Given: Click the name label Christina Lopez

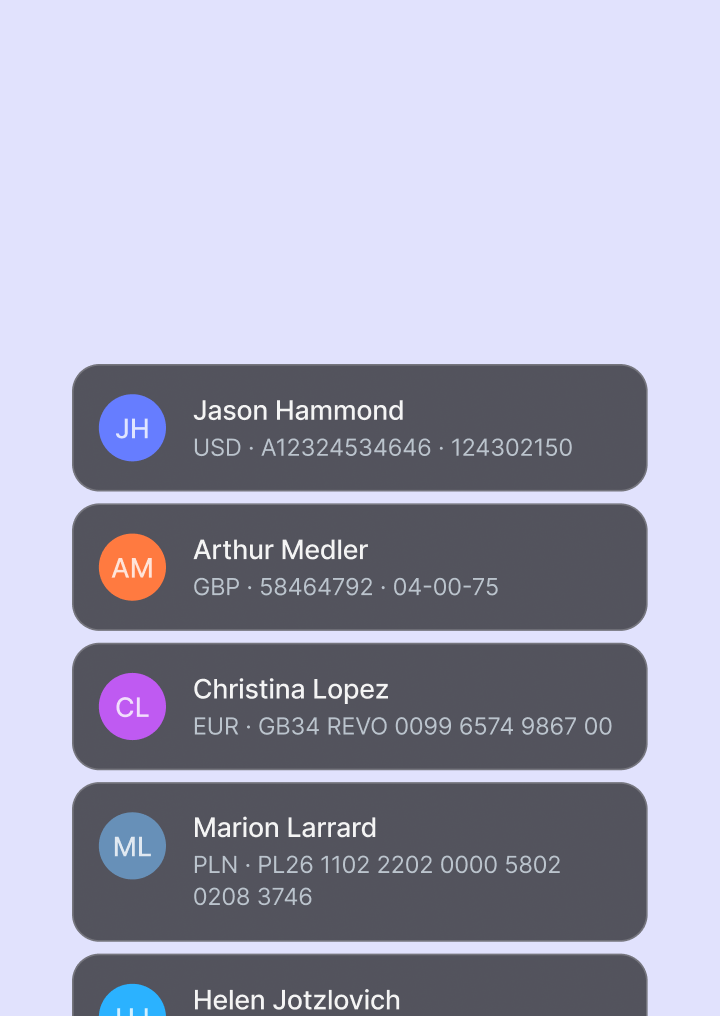Looking at the screenshot, I should [x=290, y=689].
